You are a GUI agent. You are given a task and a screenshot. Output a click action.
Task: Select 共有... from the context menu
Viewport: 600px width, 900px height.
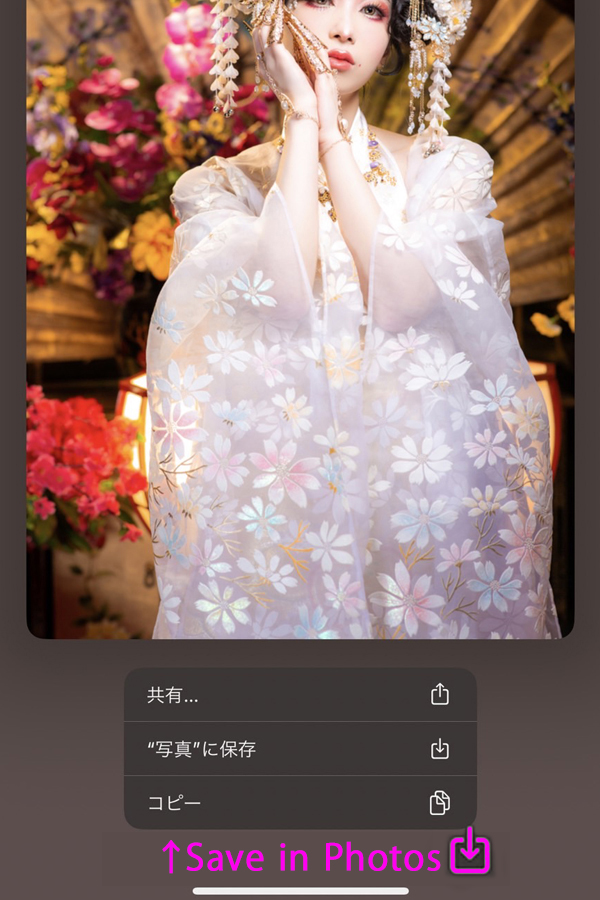click(x=300, y=695)
